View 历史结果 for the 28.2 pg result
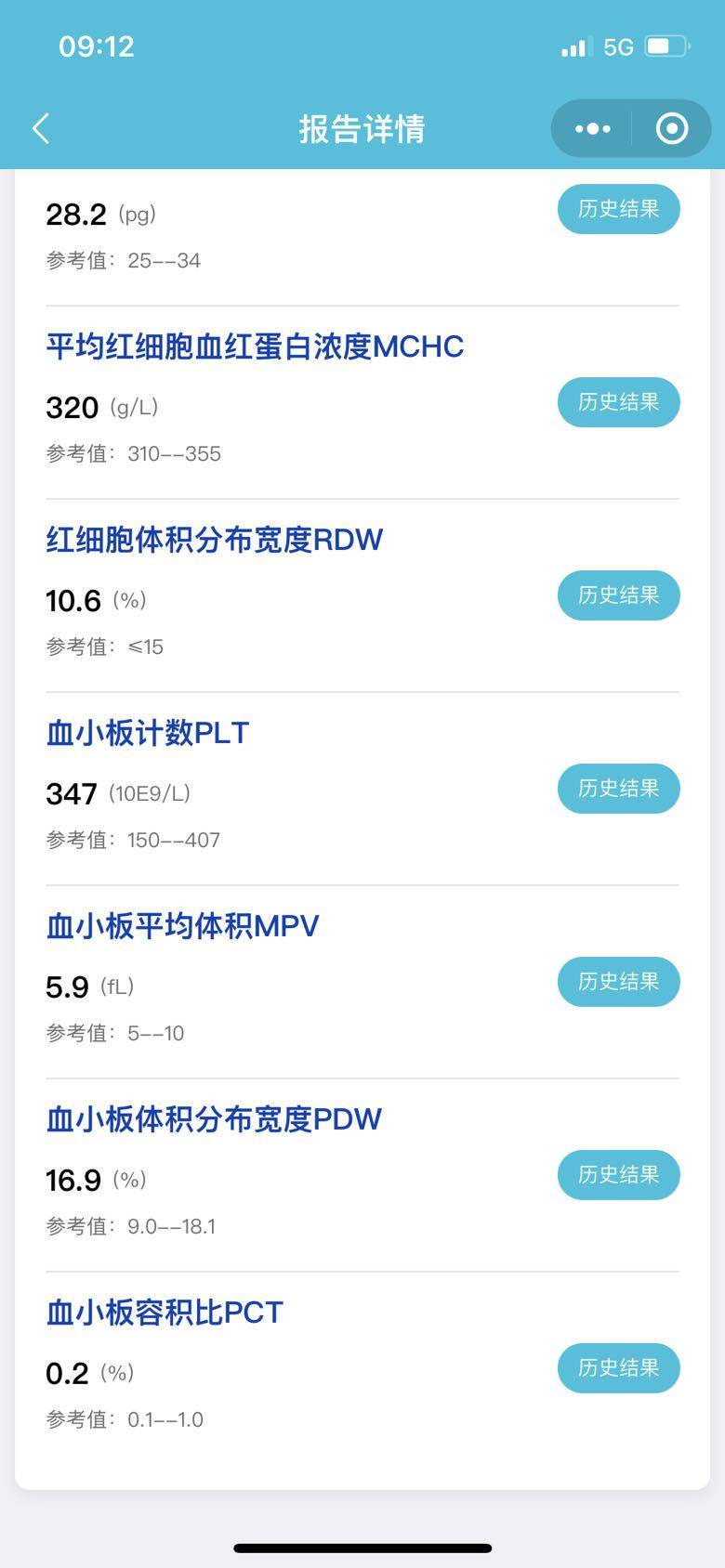This screenshot has width=725, height=1568. (618, 209)
